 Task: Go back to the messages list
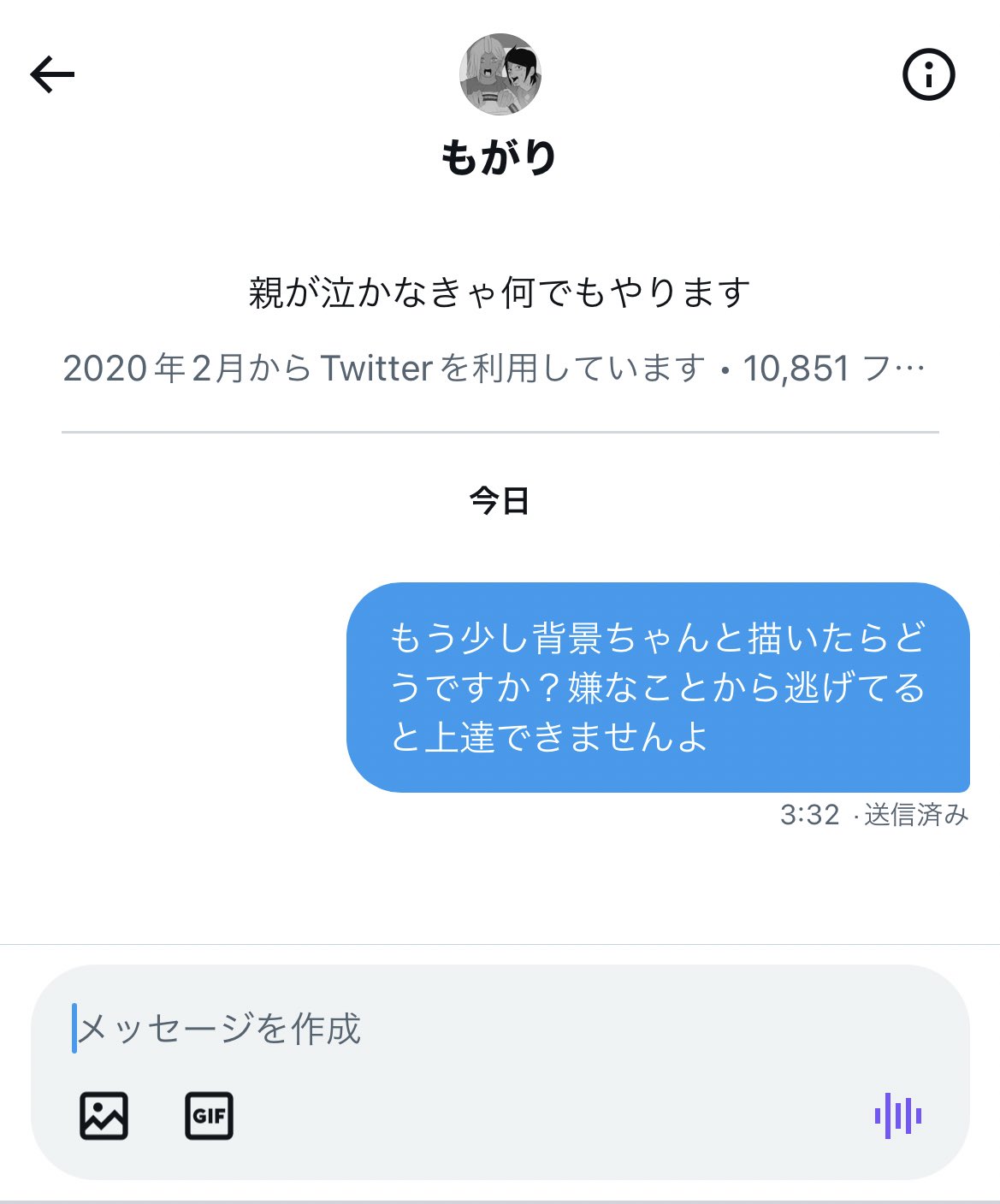click(x=52, y=75)
